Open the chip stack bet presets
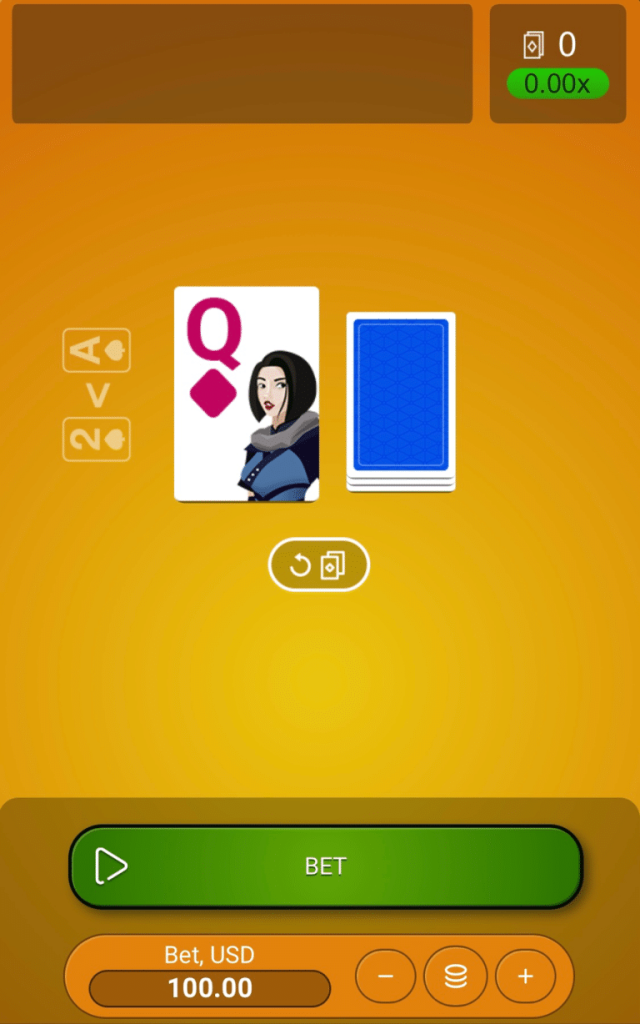 pyautogui.click(x=455, y=977)
